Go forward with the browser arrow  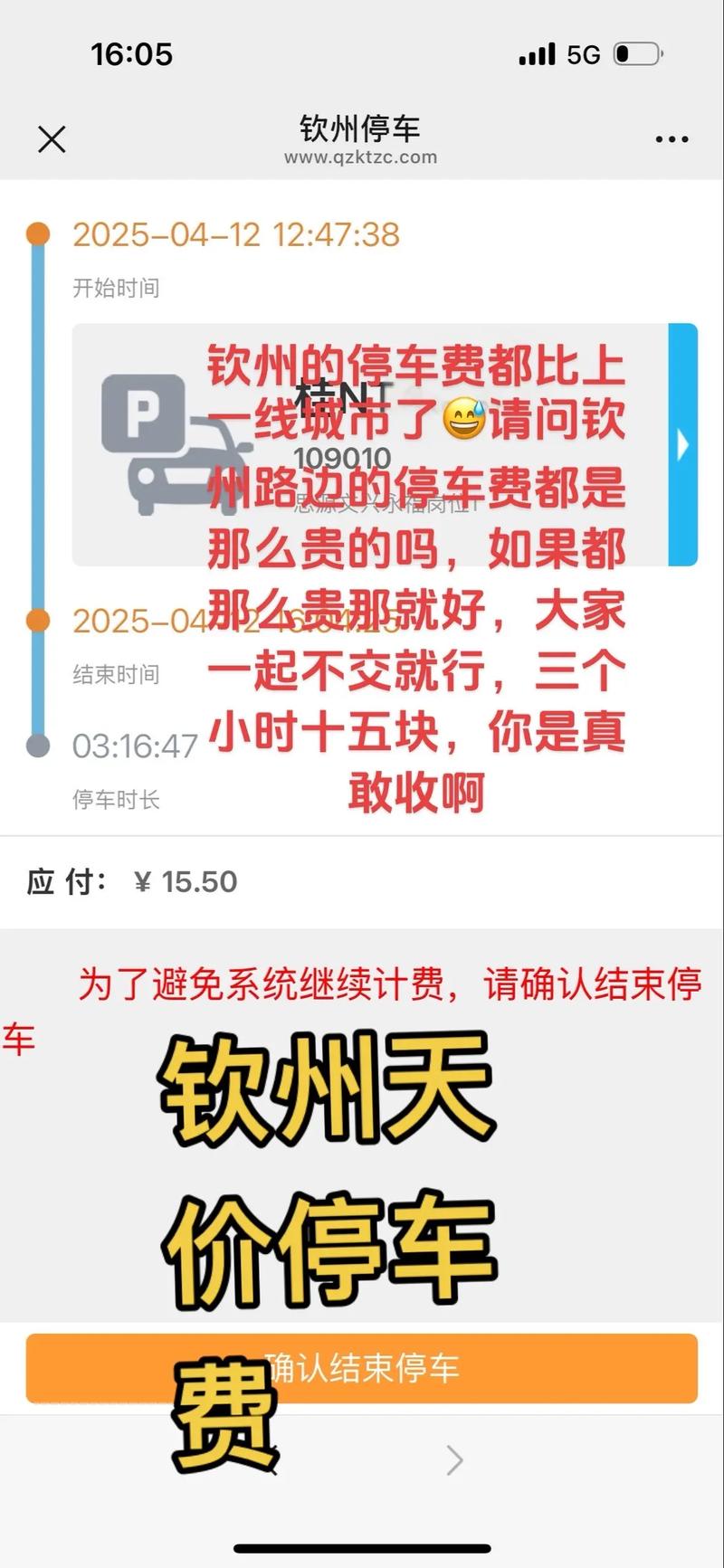click(454, 1460)
